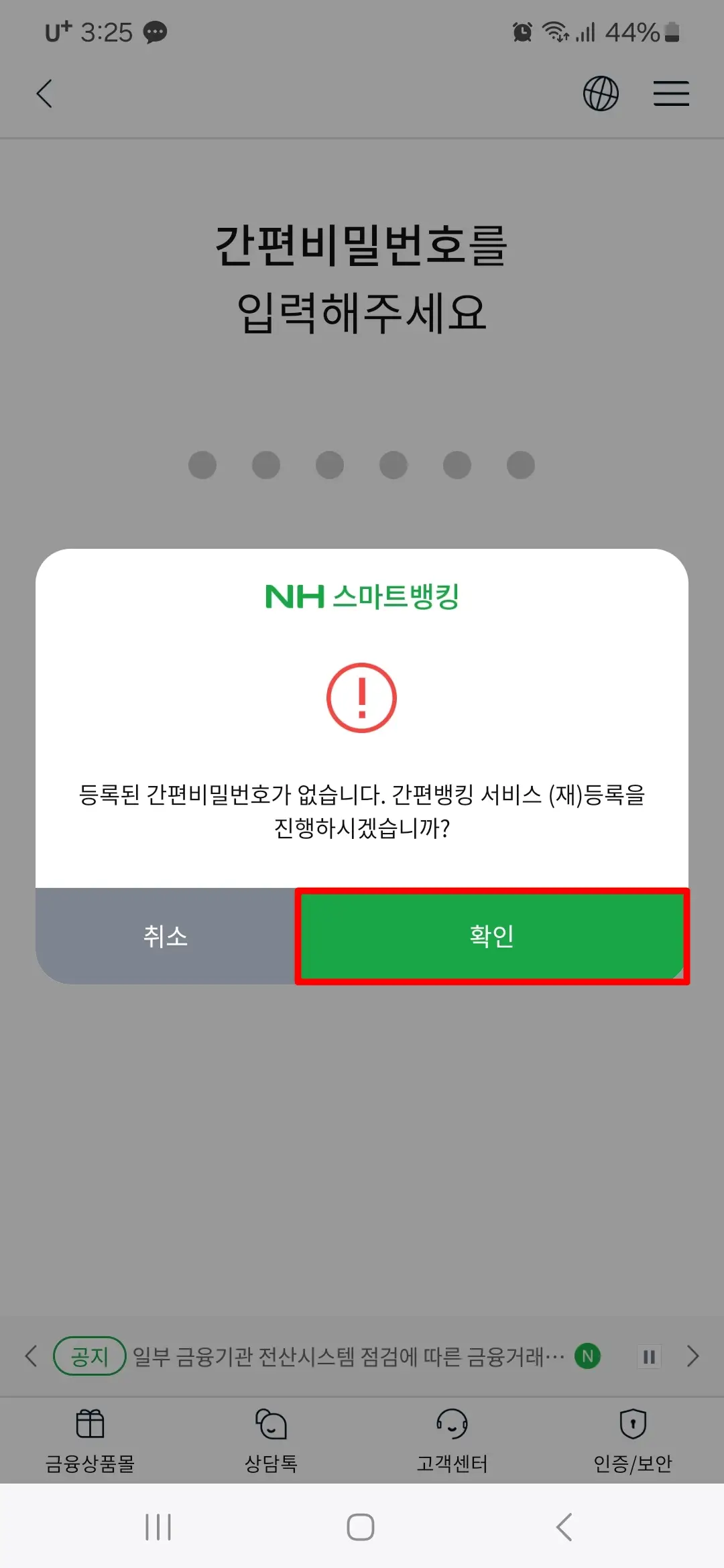Confirm re-registration with the 확인 button

point(492,938)
